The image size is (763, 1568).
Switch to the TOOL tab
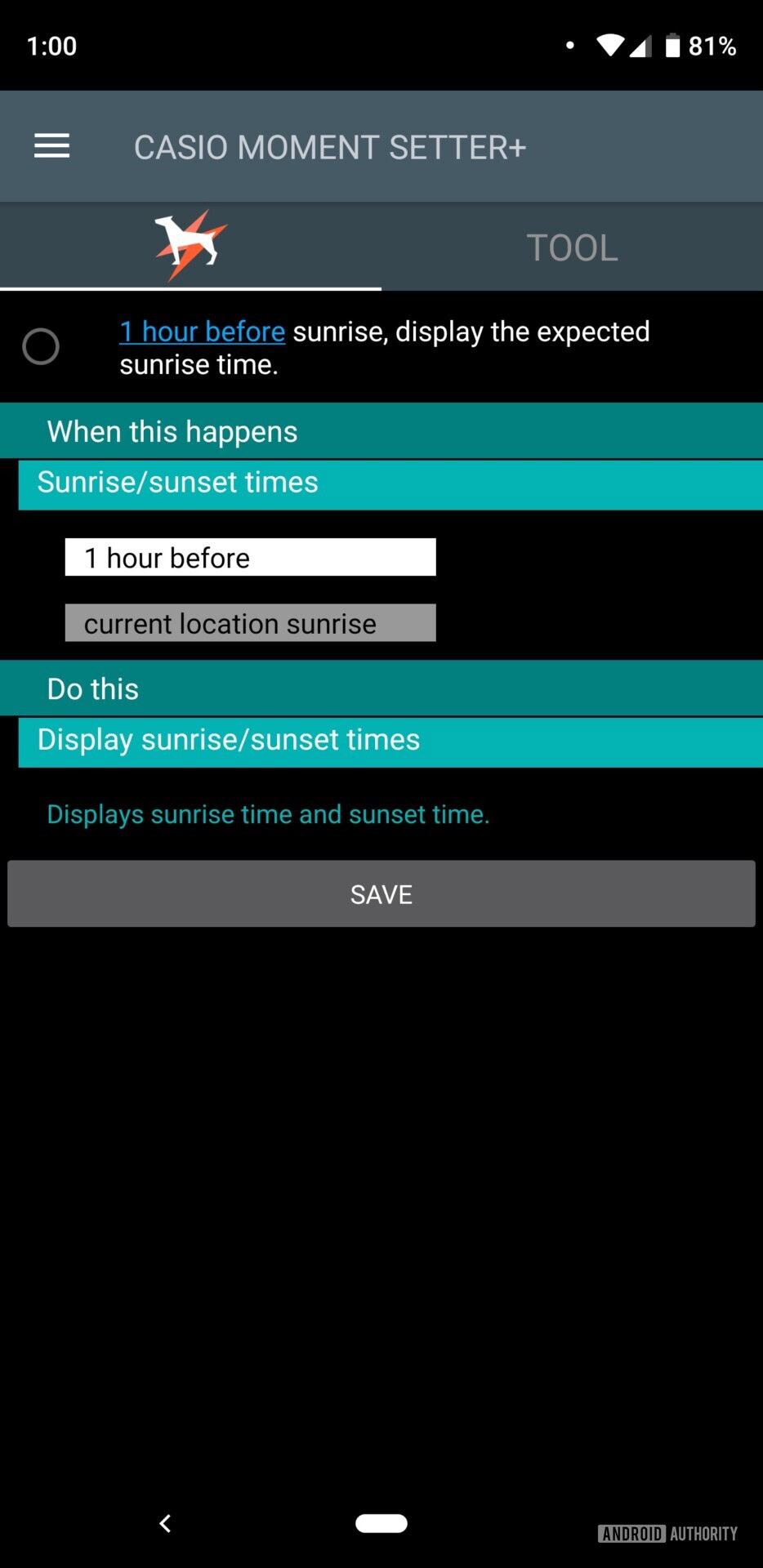(x=572, y=247)
